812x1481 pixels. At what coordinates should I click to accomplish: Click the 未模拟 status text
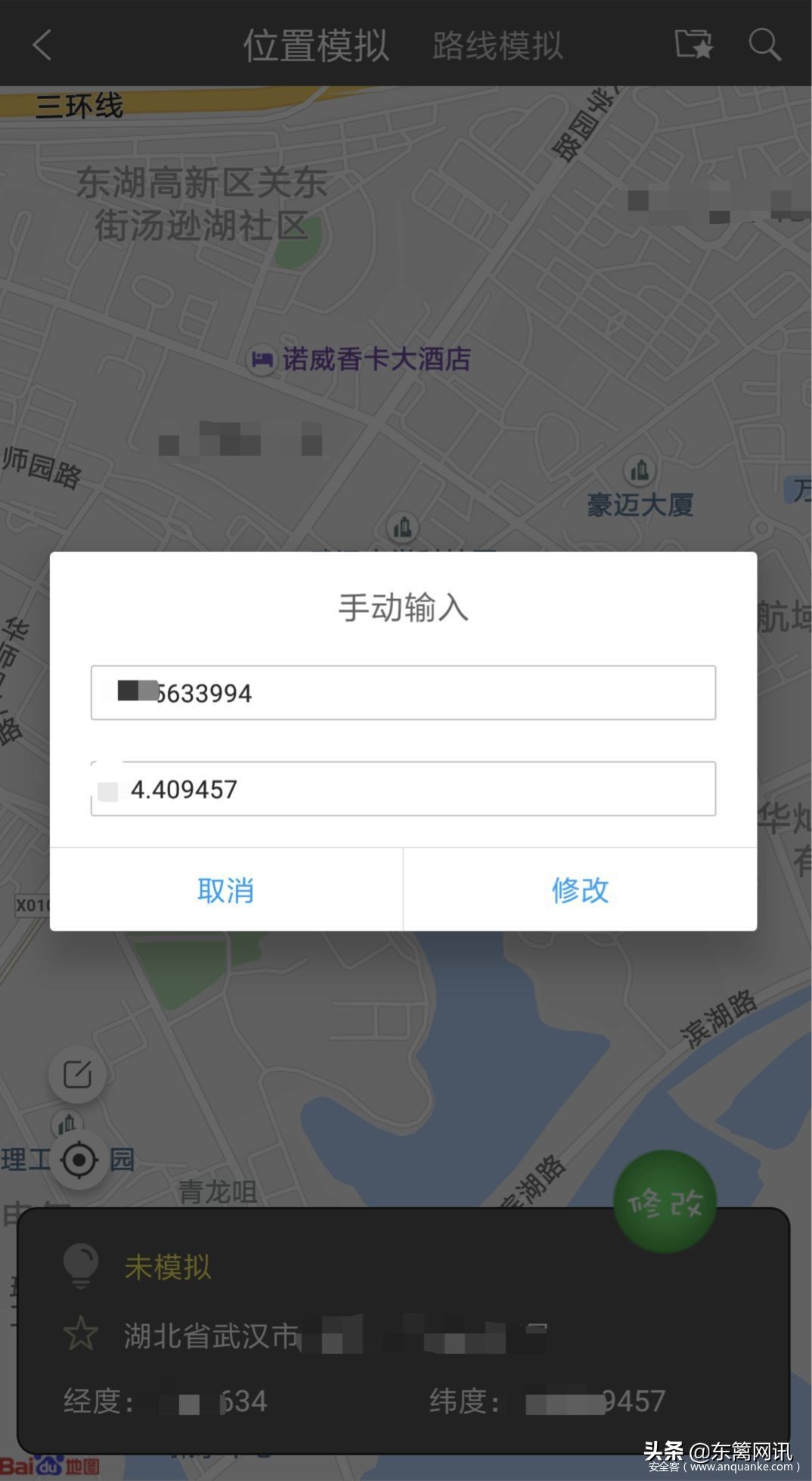(x=166, y=1263)
